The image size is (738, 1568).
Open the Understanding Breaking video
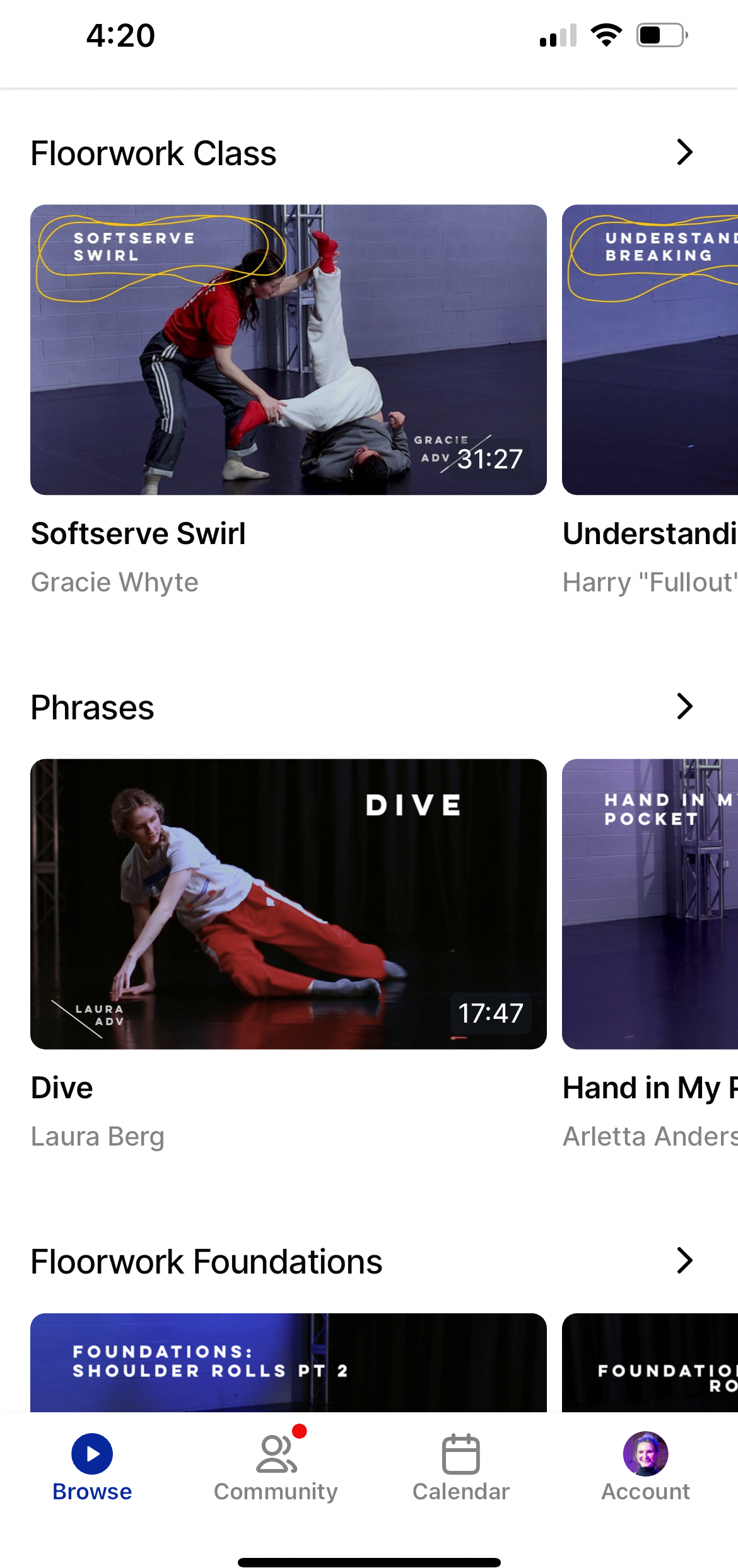click(650, 350)
